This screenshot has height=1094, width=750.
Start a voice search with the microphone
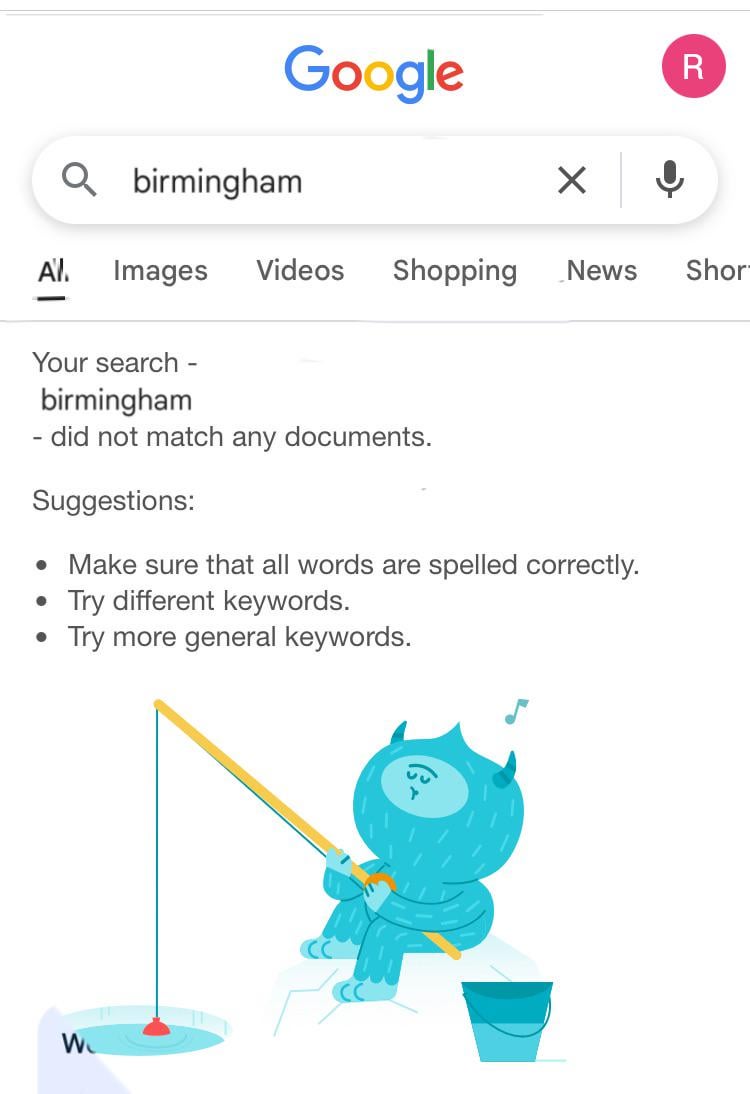(x=669, y=180)
